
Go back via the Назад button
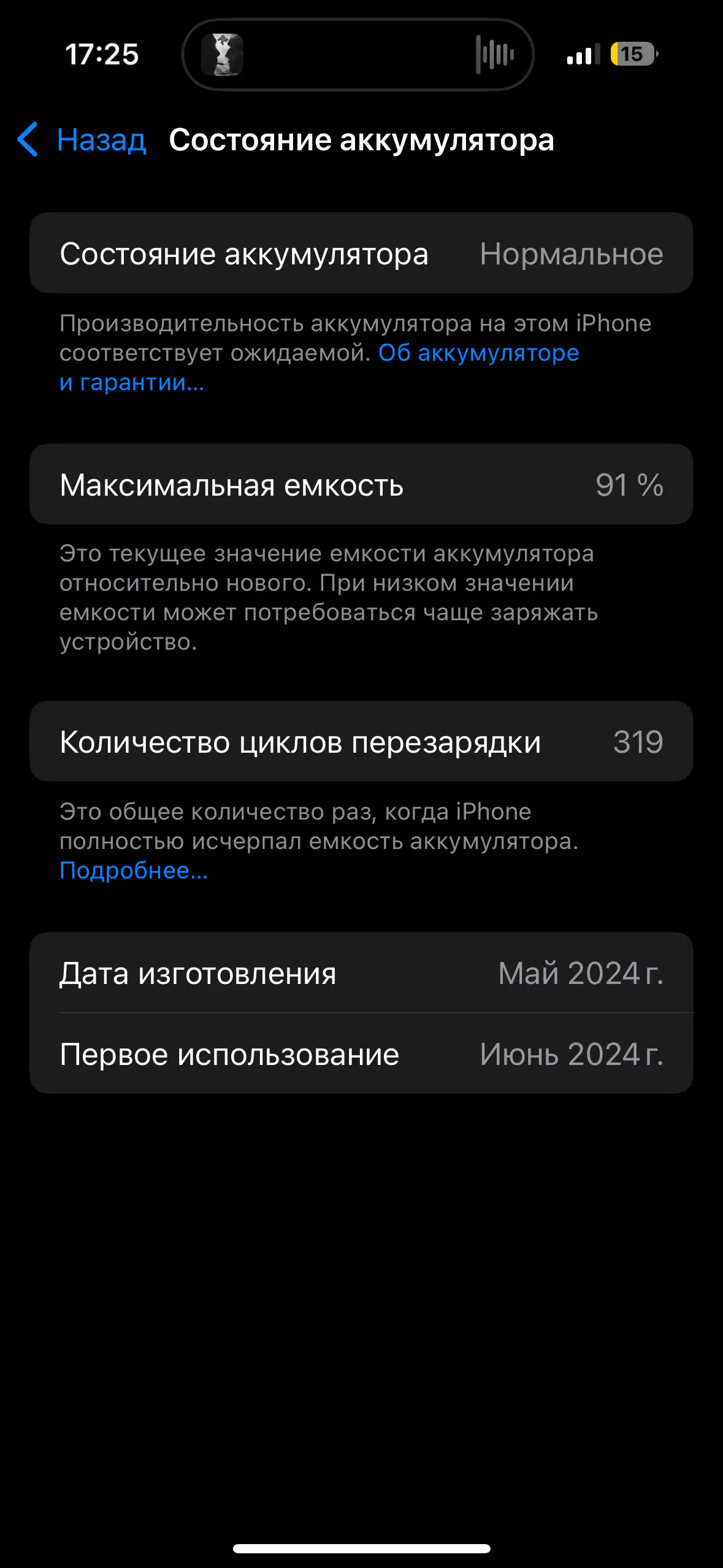pyautogui.click(x=82, y=140)
